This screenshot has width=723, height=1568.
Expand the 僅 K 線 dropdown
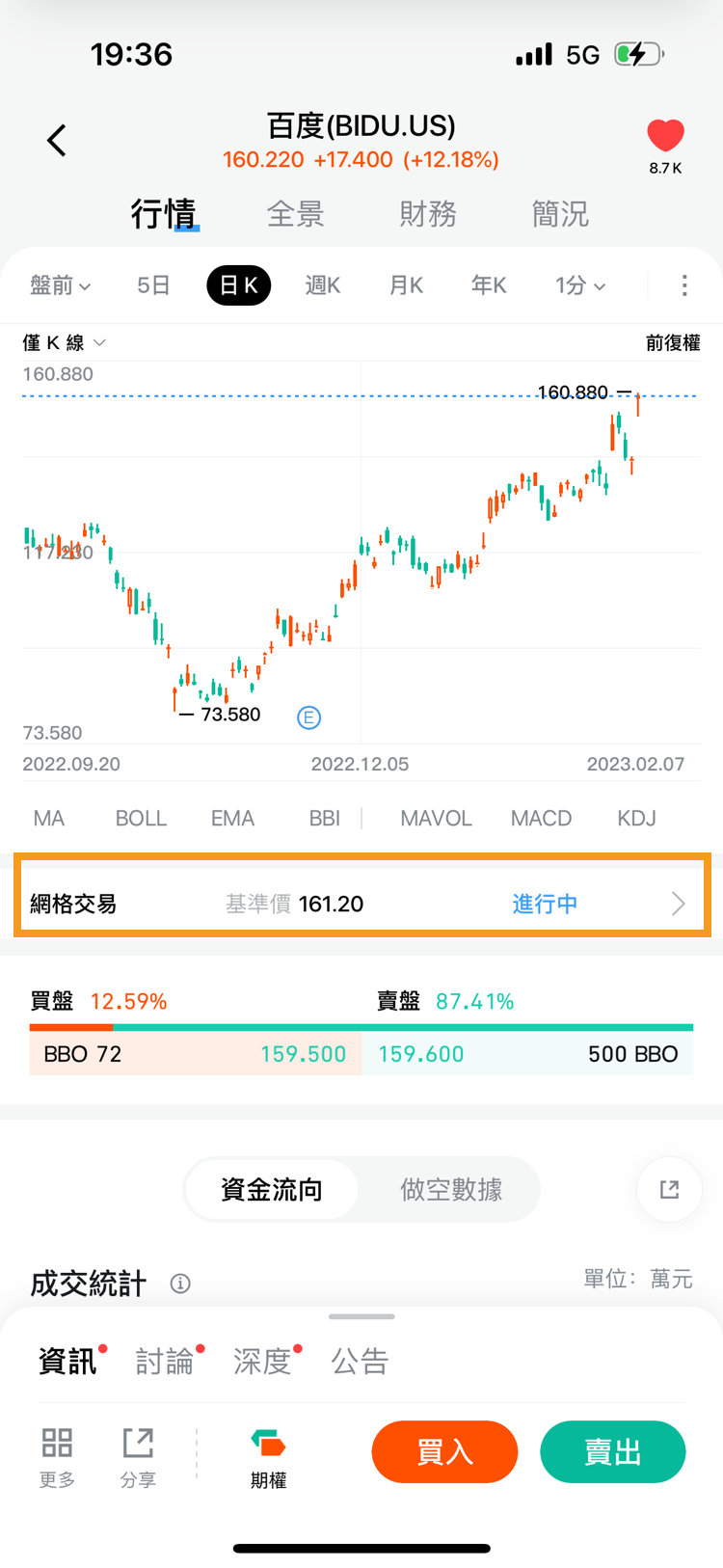[64, 342]
